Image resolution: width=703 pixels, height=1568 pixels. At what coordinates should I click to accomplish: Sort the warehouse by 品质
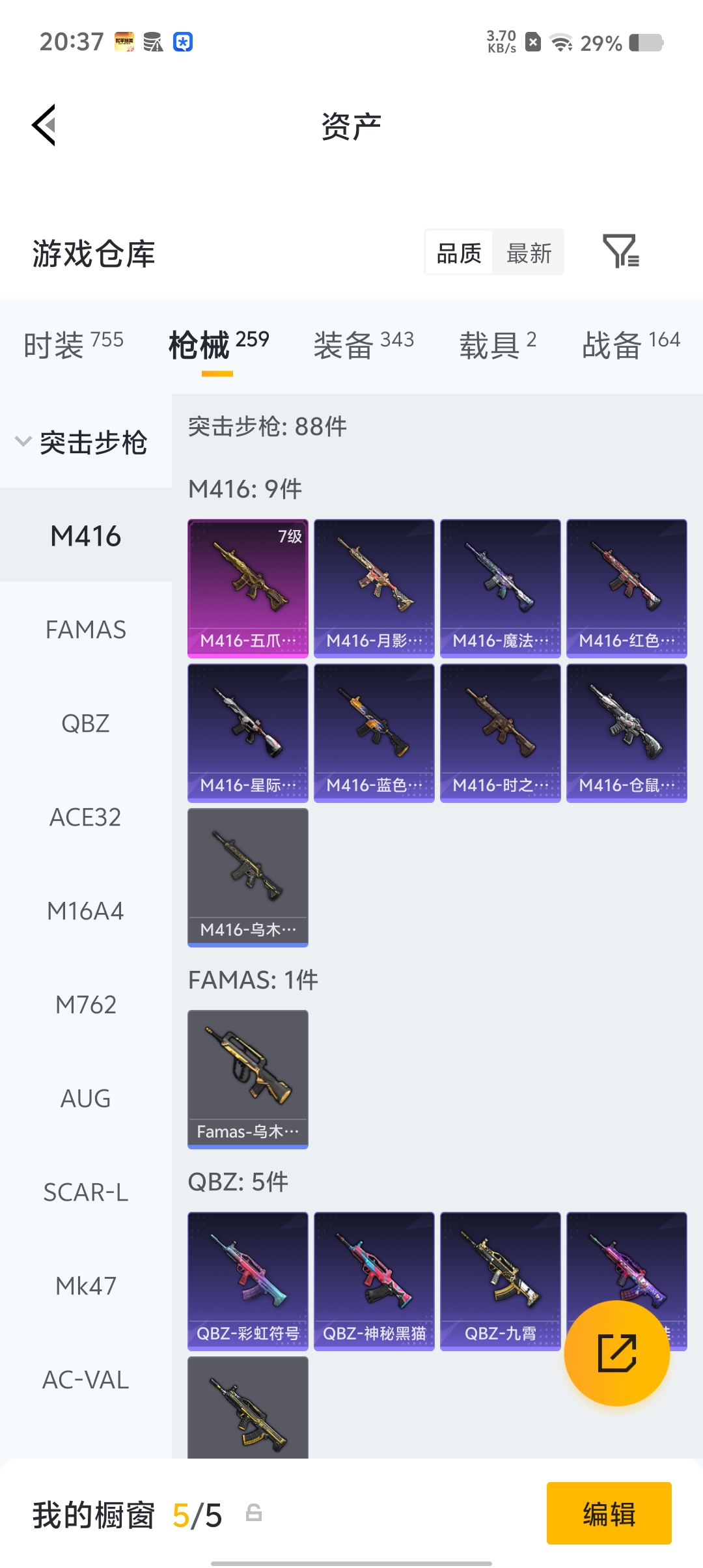(459, 253)
